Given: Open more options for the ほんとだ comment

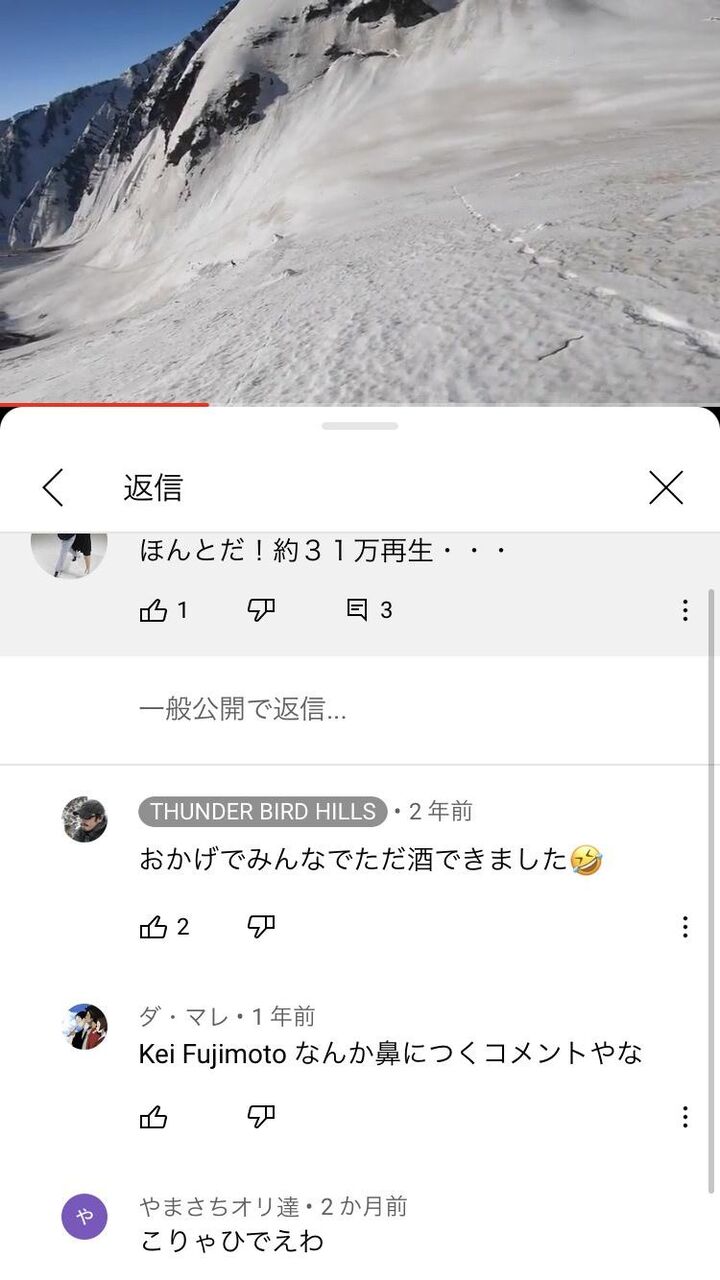Looking at the screenshot, I should click(685, 610).
